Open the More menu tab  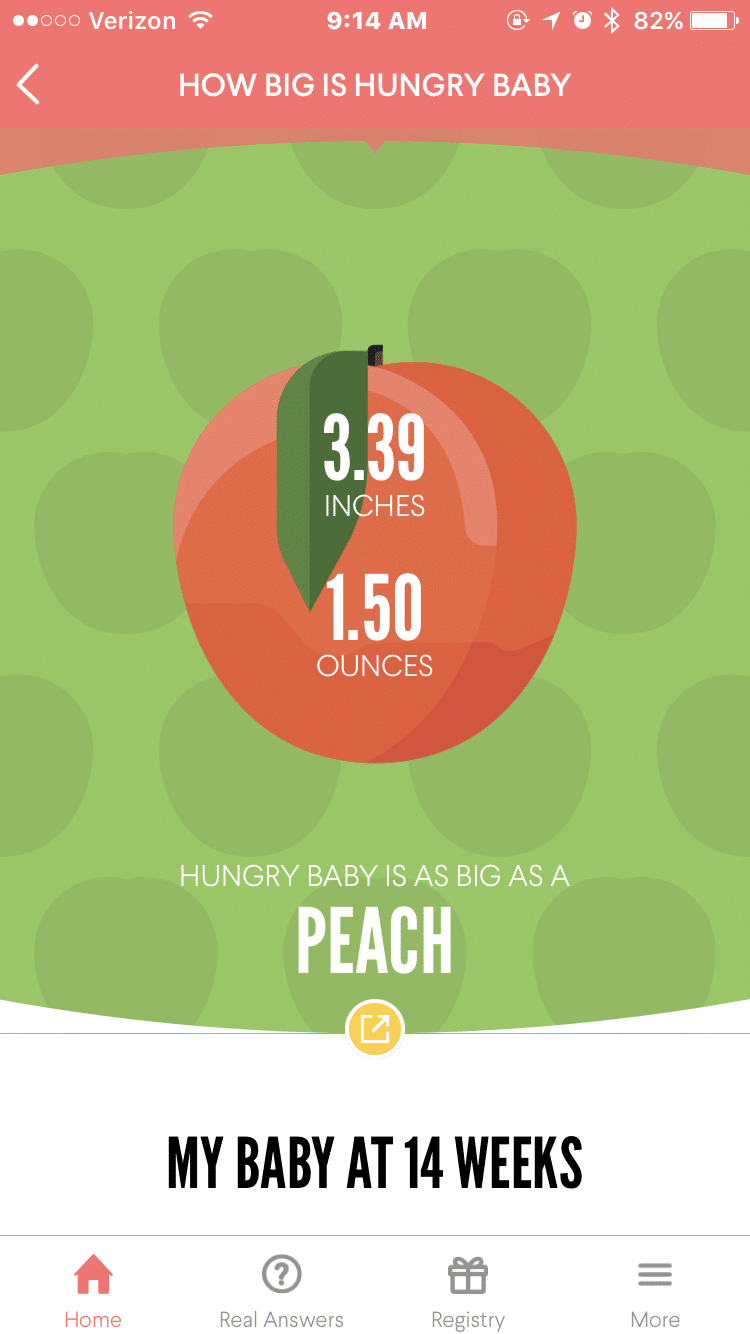click(x=655, y=1290)
